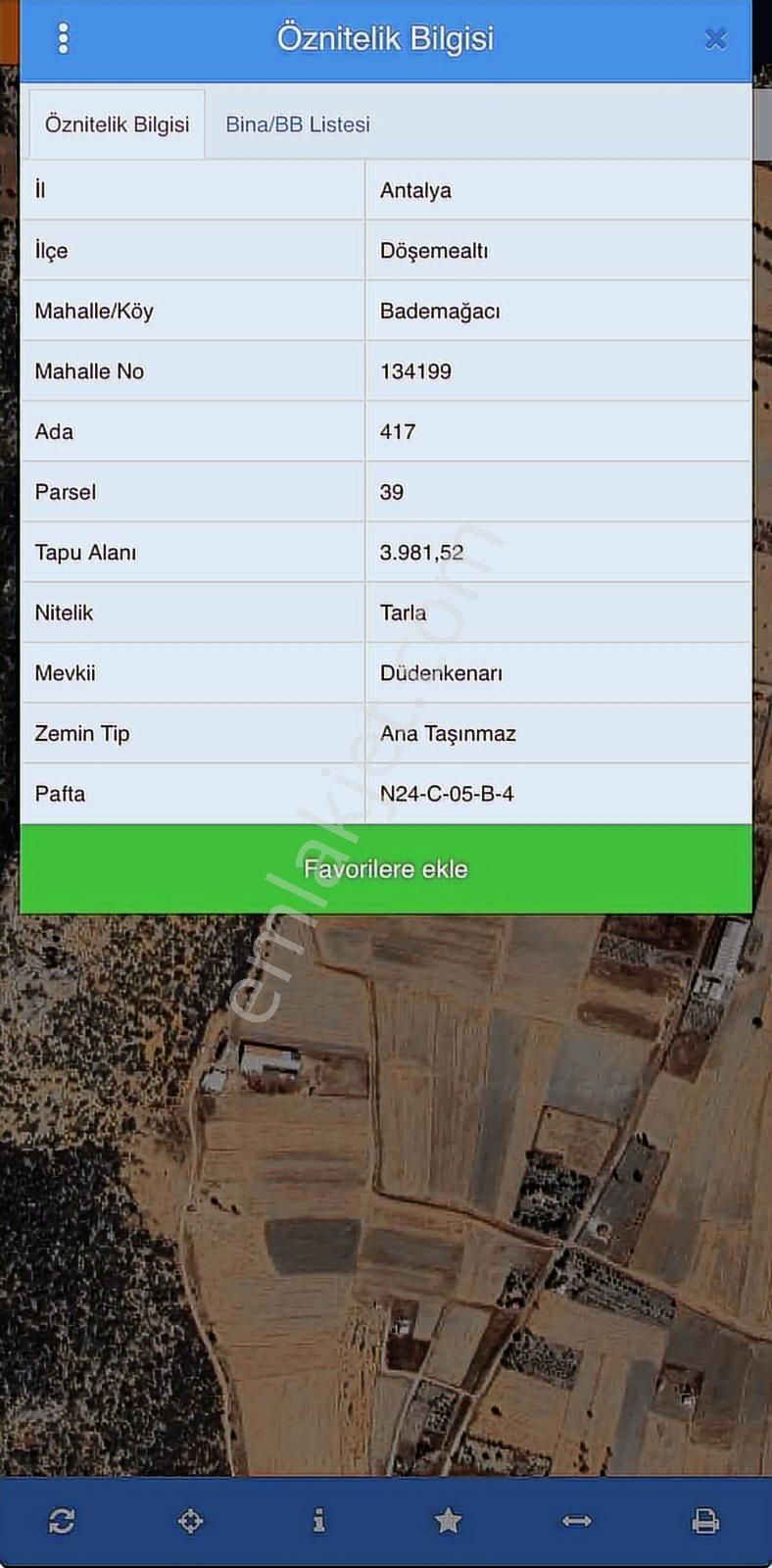The image size is (772, 1568).
Task: Select the measure distance arrows icon
Action: tap(576, 1520)
